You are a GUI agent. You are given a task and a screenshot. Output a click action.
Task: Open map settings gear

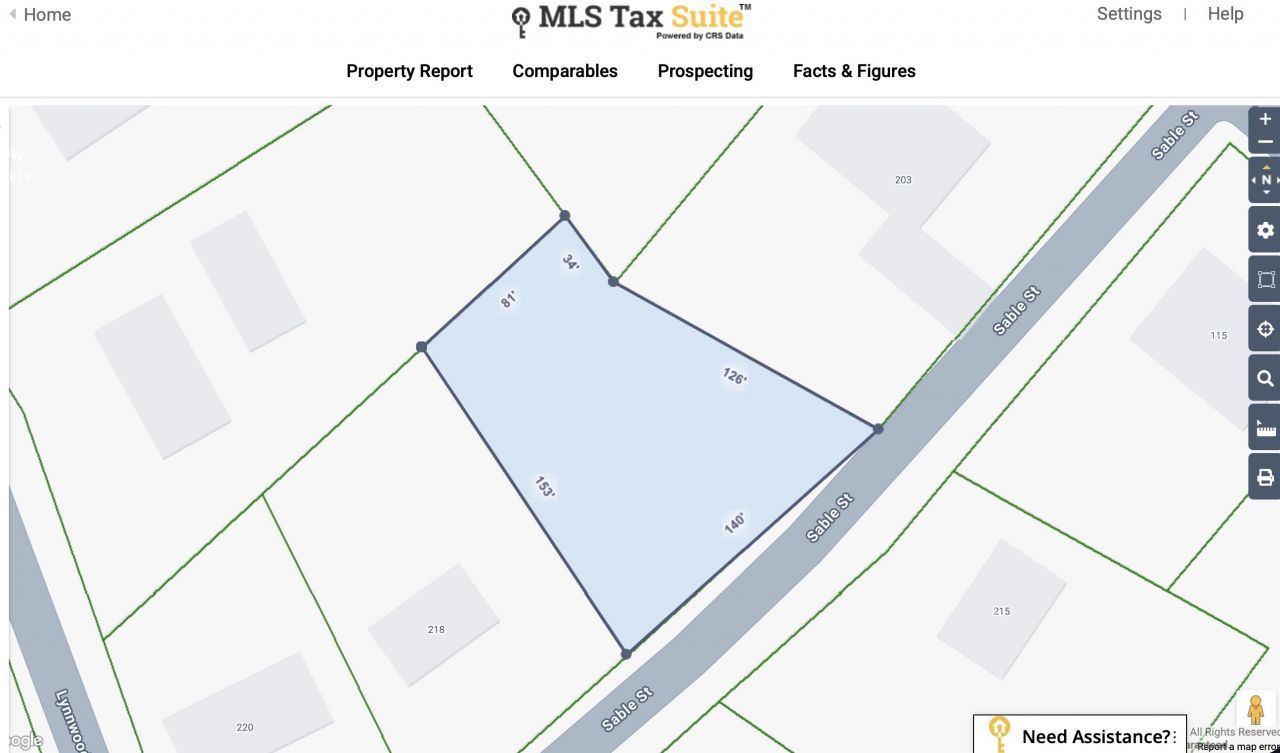pos(1265,230)
